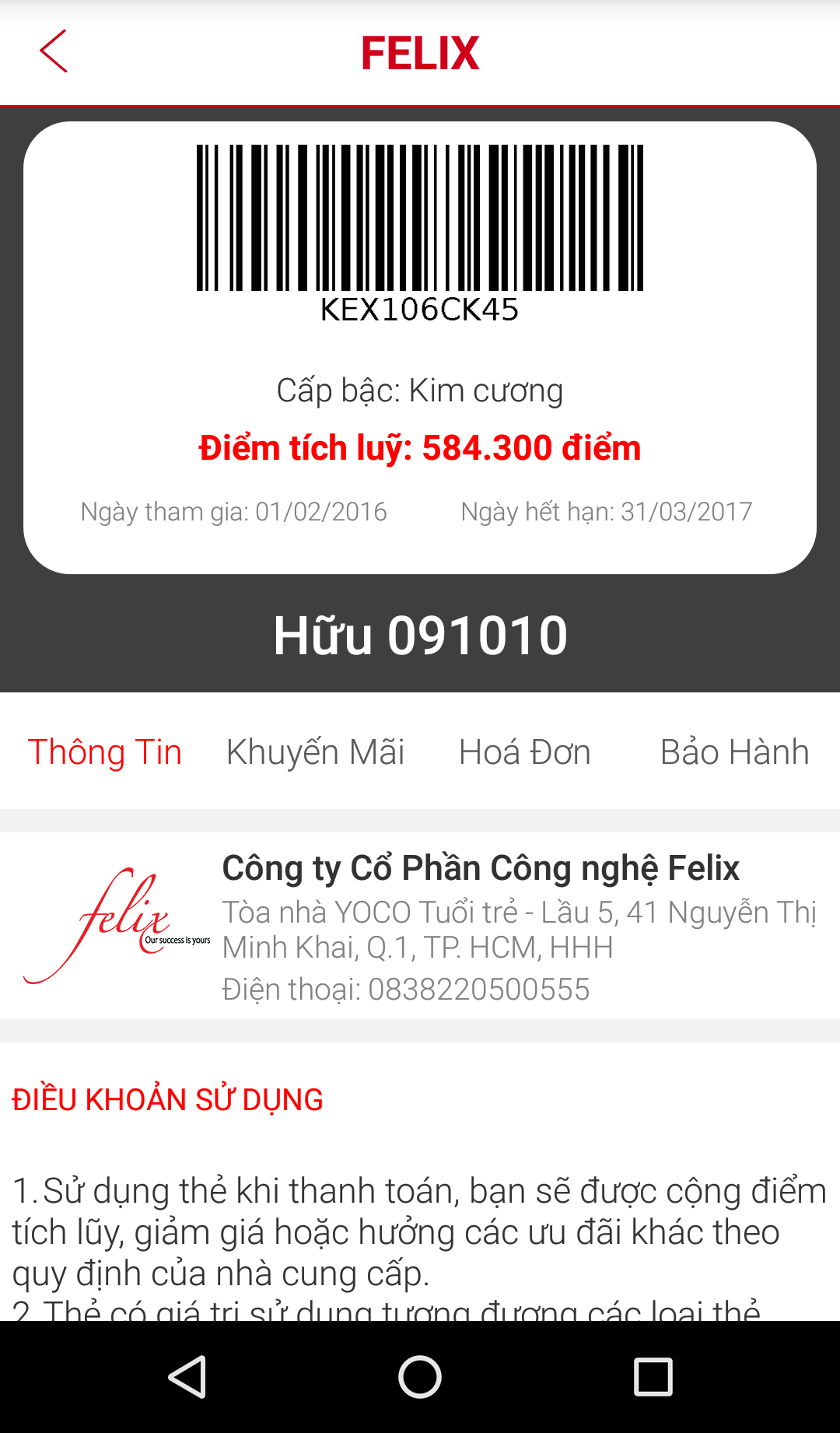Switch to the Khuyến Mãi tab
840x1433 pixels.
point(315,752)
